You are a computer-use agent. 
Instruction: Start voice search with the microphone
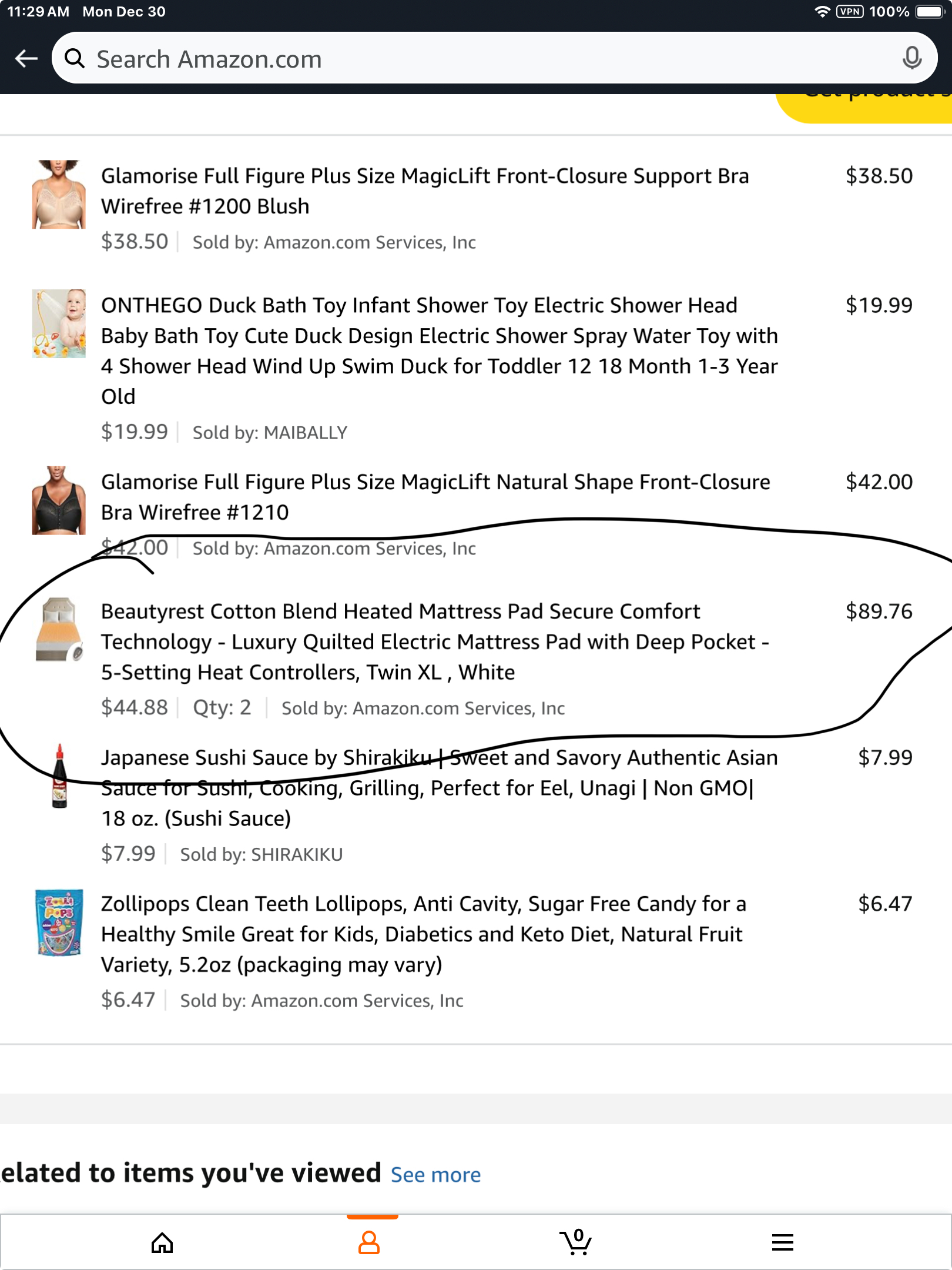click(x=911, y=58)
